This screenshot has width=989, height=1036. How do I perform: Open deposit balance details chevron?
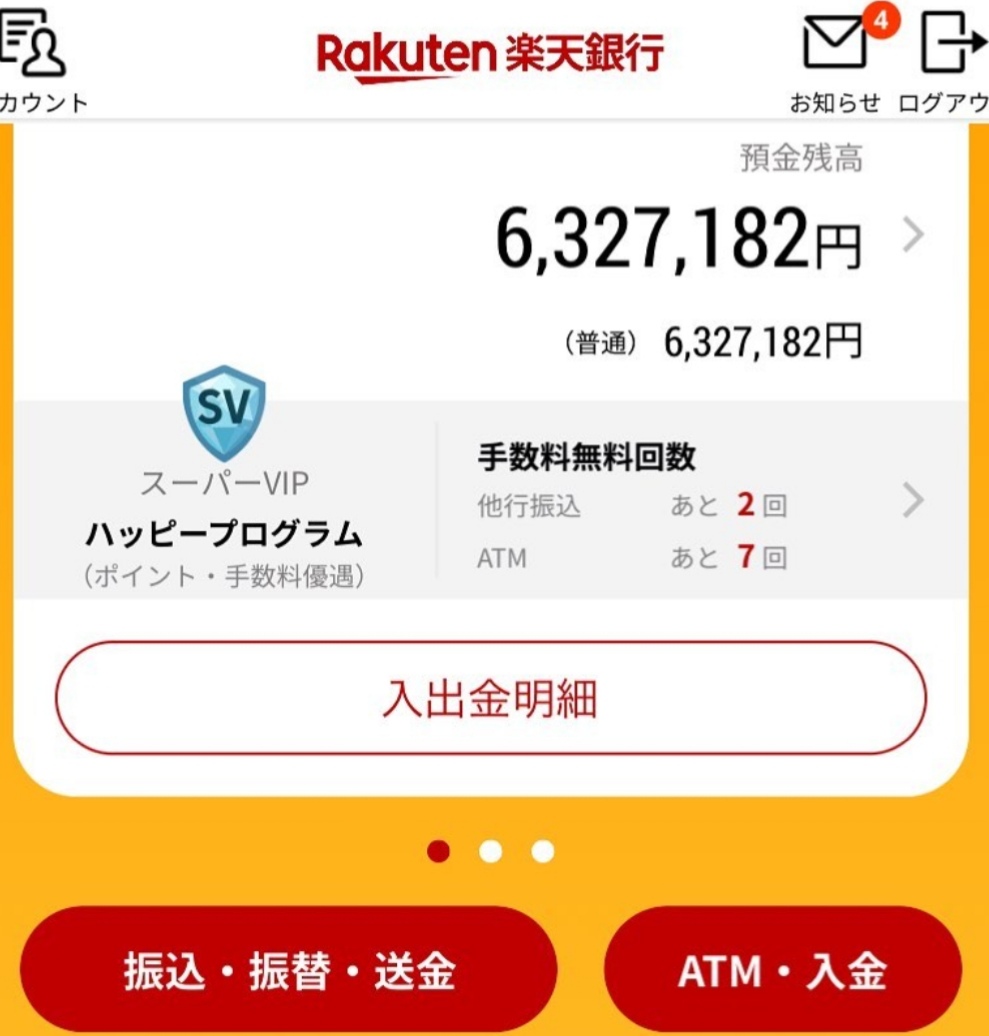tap(912, 236)
